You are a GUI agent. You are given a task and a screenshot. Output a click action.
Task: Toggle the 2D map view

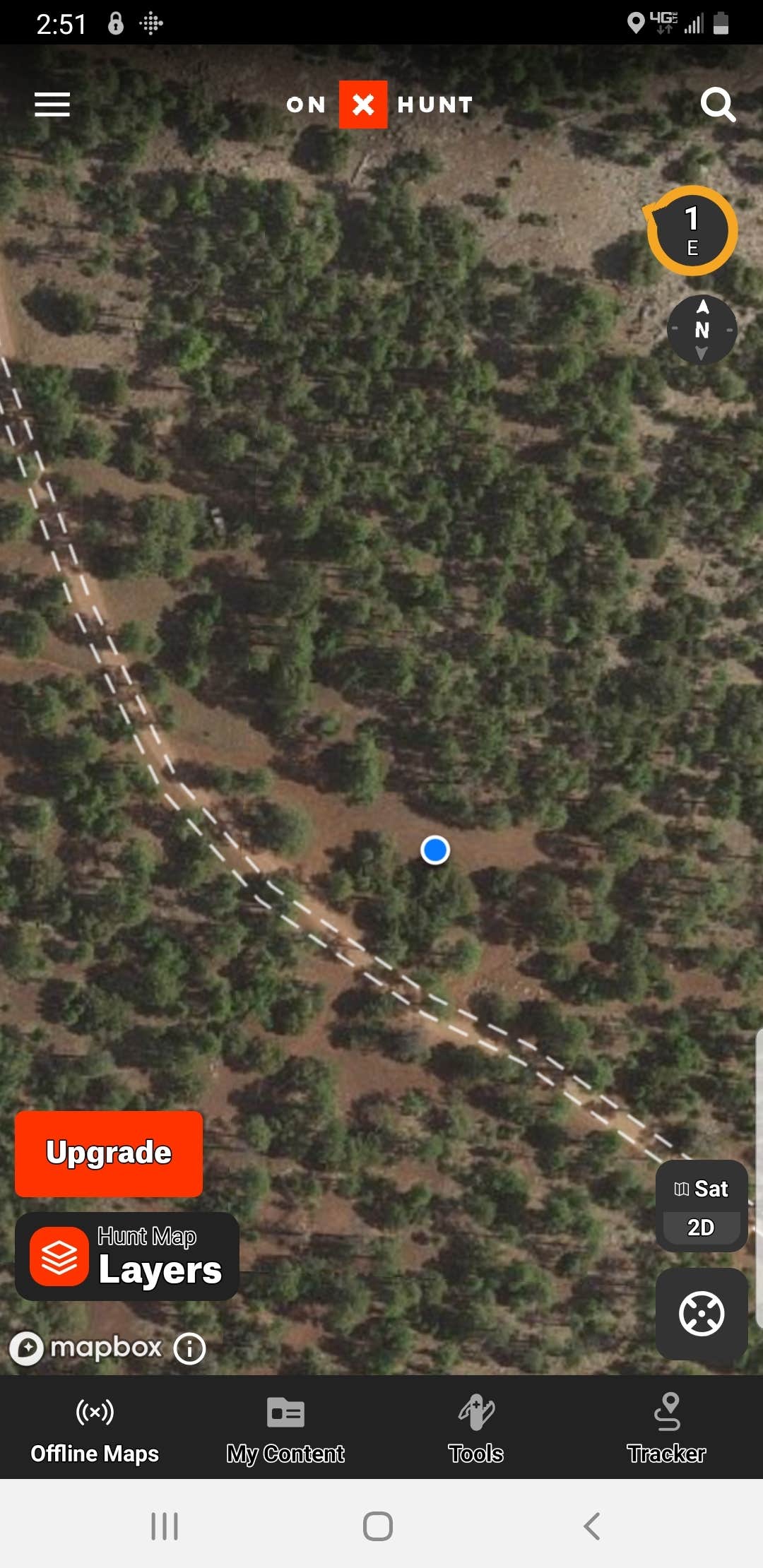coord(701,1228)
